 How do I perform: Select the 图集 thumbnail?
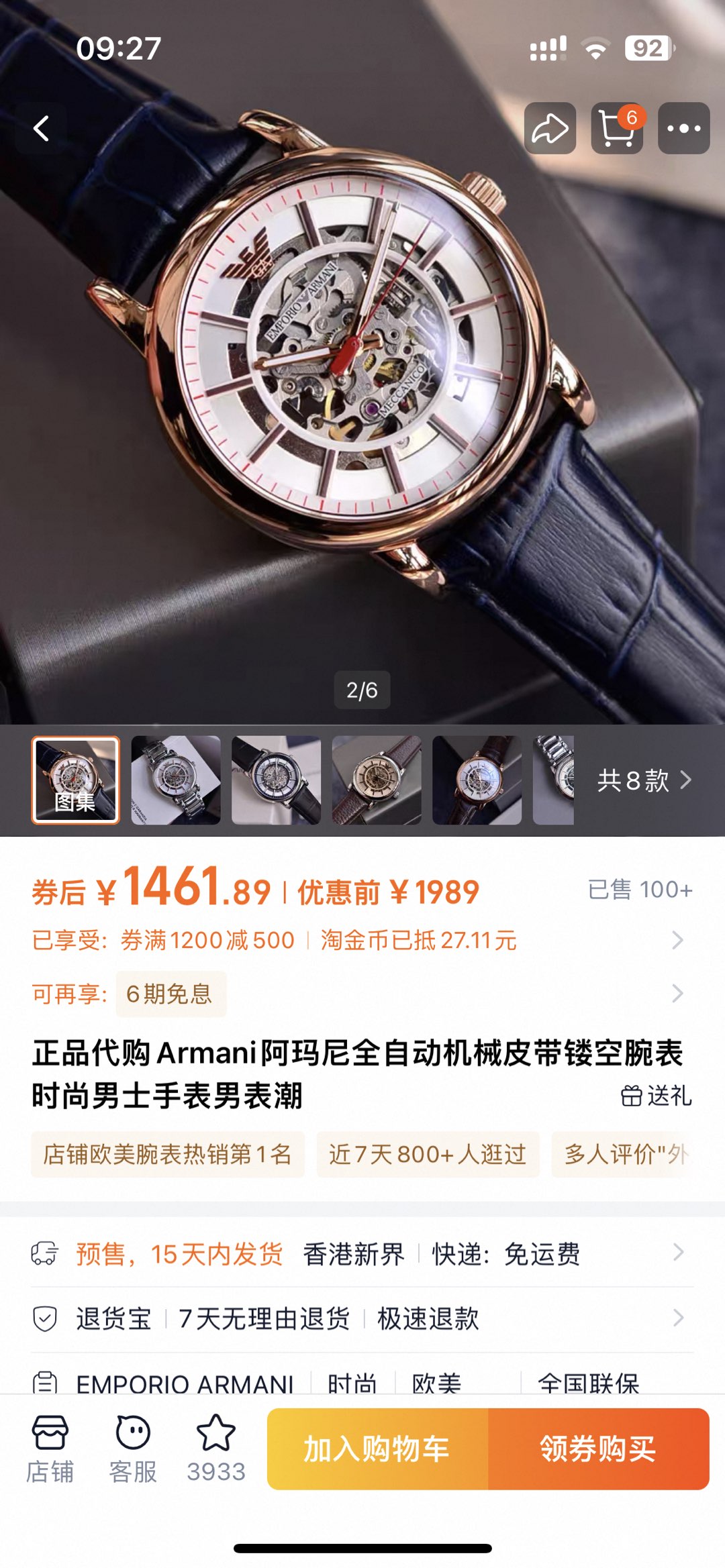(x=75, y=780)
